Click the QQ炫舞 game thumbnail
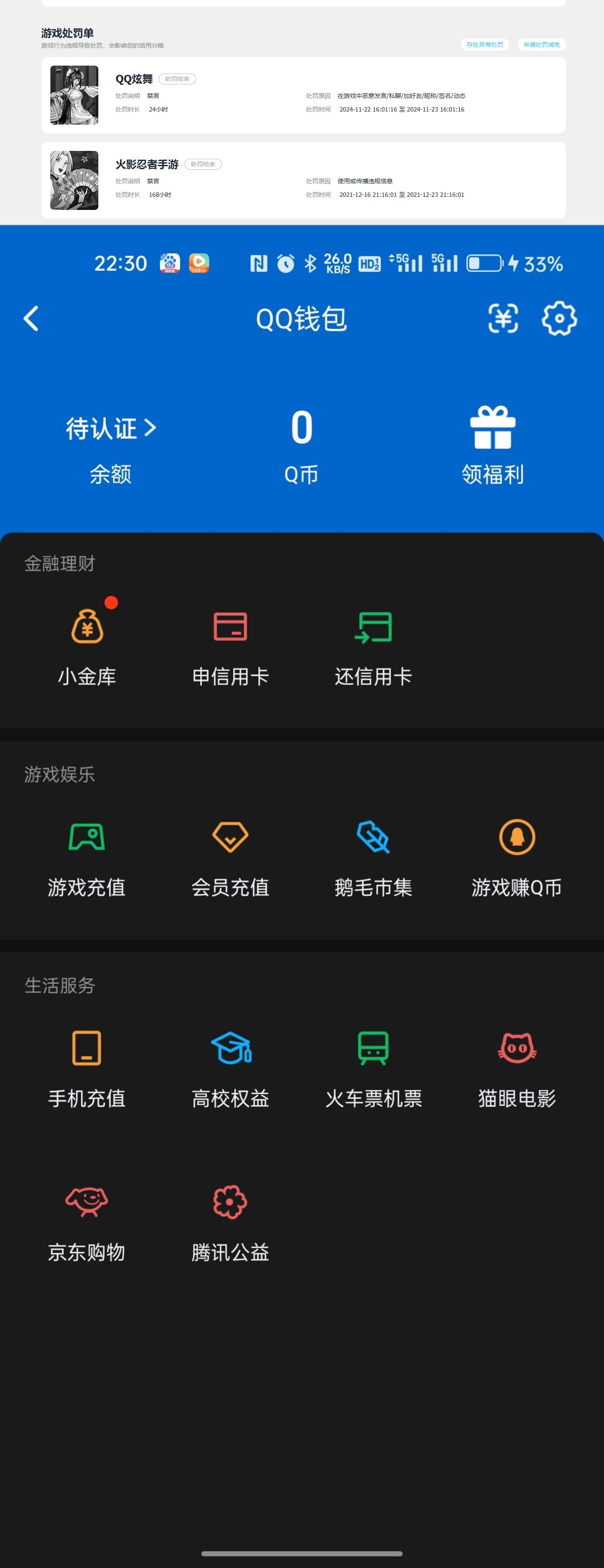The height and width of the screenshot is (1568, 604). pyautogui.click(x=74, y=96)
